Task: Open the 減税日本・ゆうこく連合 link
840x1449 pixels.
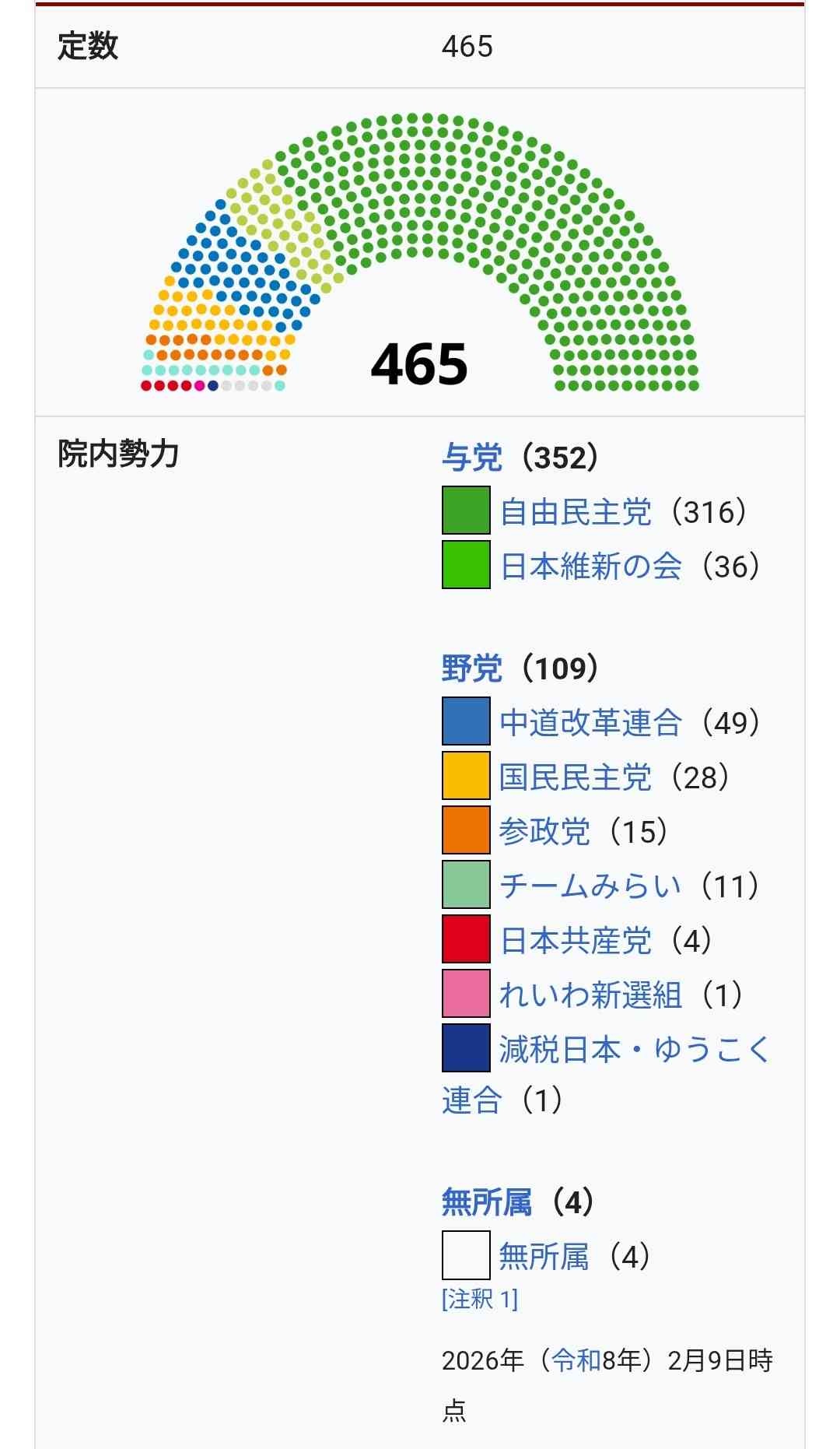Action: click(x=634, y=1050)
